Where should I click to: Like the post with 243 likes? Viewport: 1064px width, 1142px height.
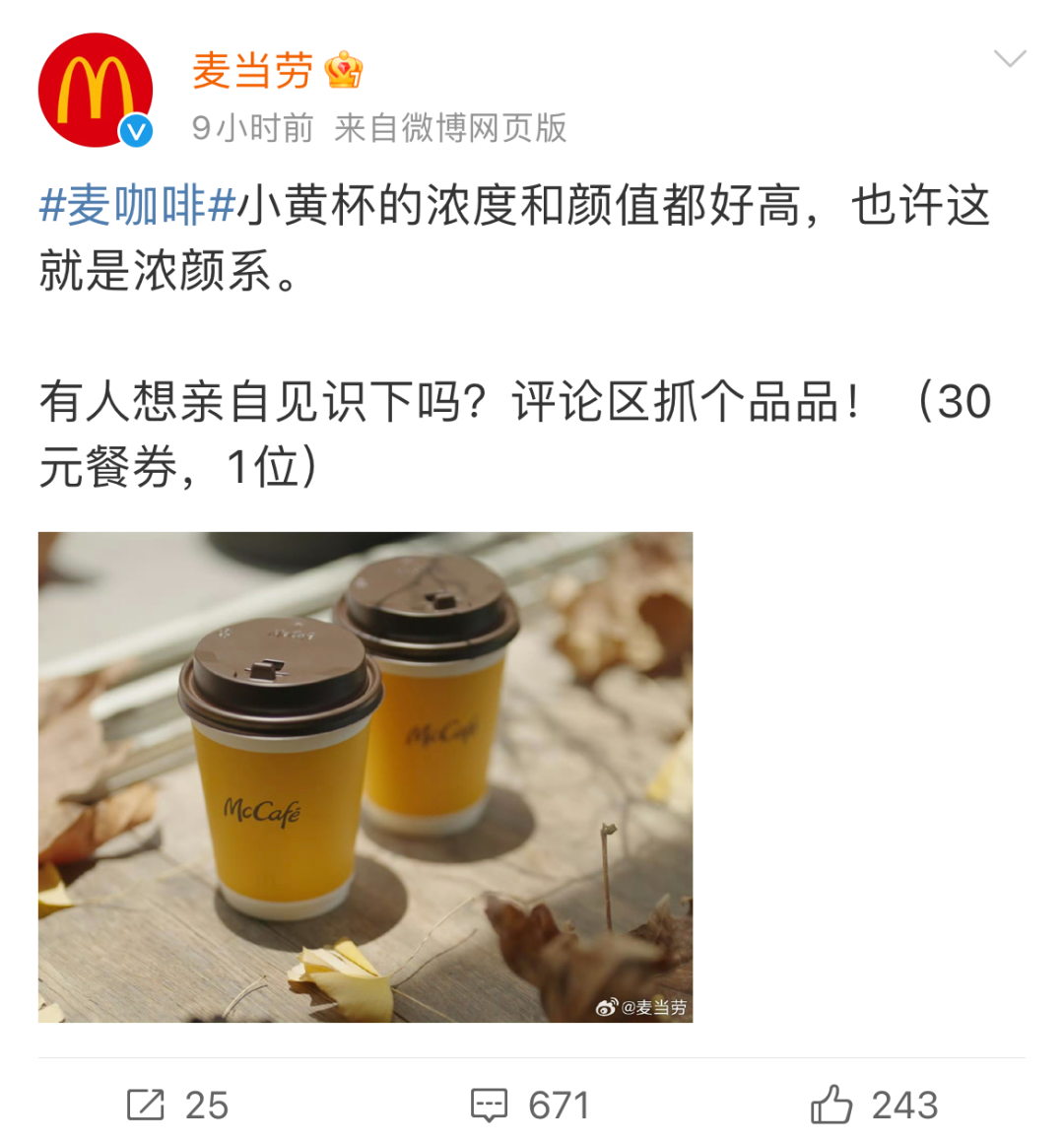click(874, 1105)
